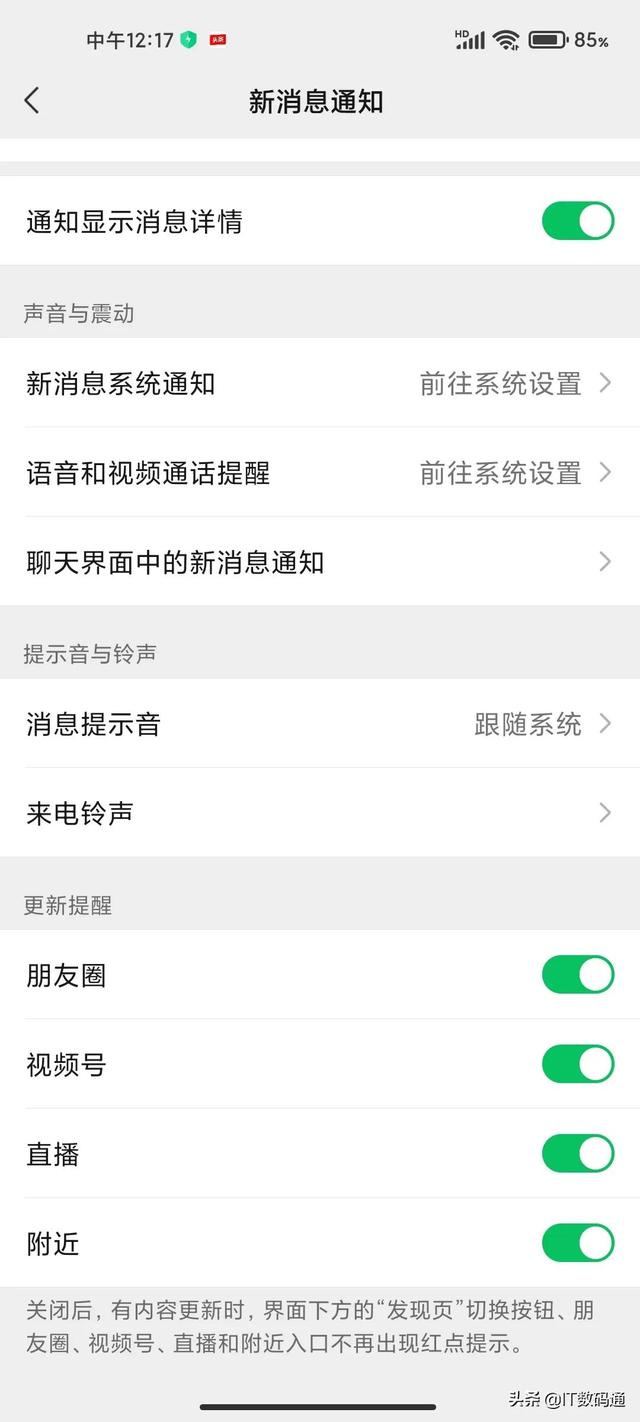Toggle the 视频号 update reminder switch
The width and height of the screenshot is (640, 1422).
click(578, 1064)
